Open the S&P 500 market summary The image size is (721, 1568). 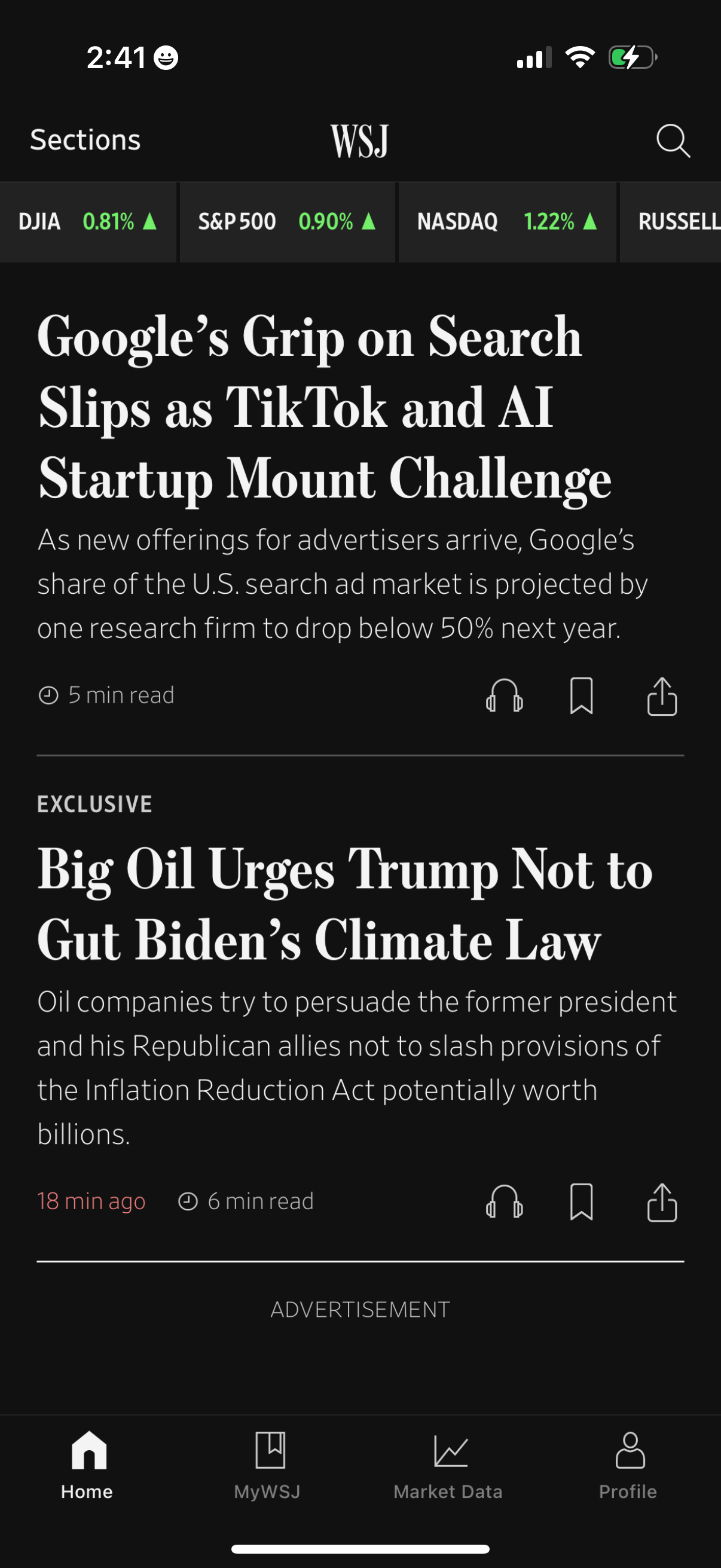[x=286, y=221]
